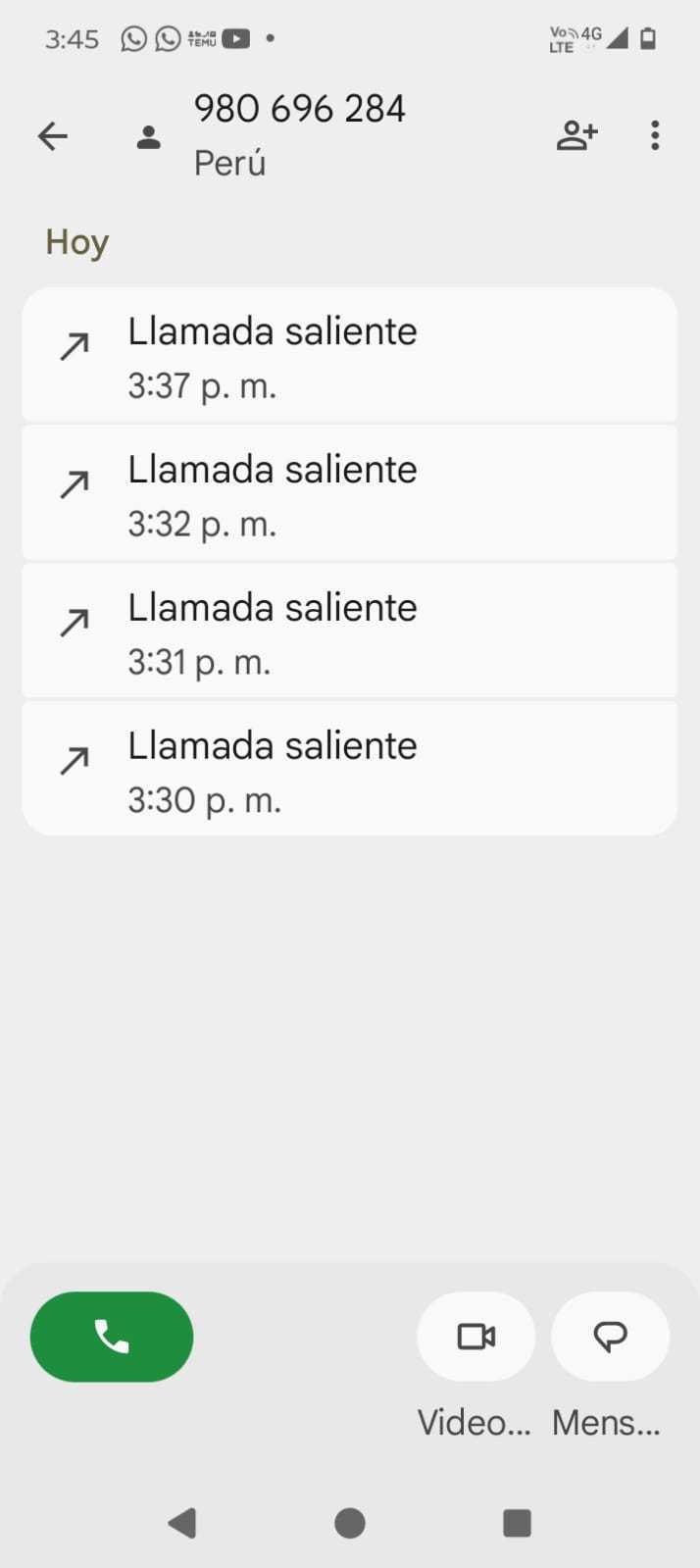Open the 3:32 p. m. outgoing call entry

[x=349, y=493]
